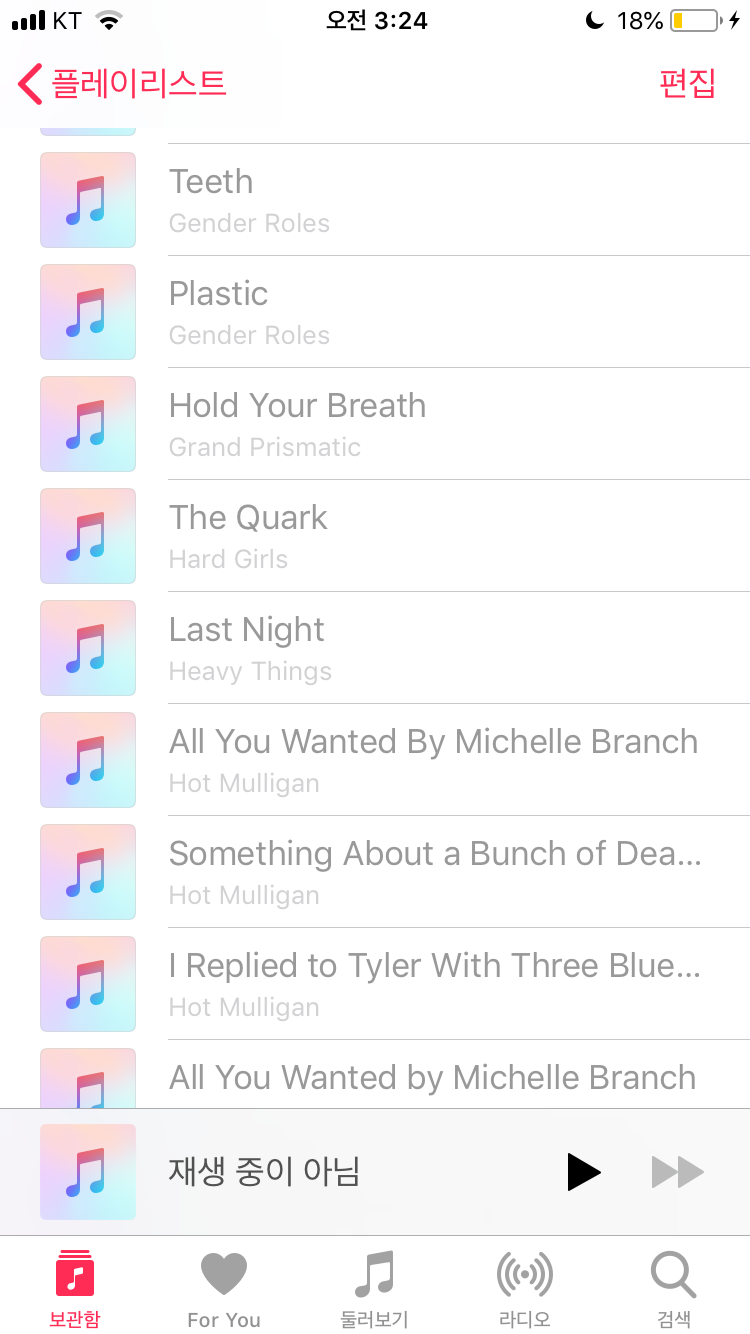The width and height of the screenshot is (750, 1334).
Task: Select Hold Your Breath by Grand Prismatic
Action: coord(400,424)
